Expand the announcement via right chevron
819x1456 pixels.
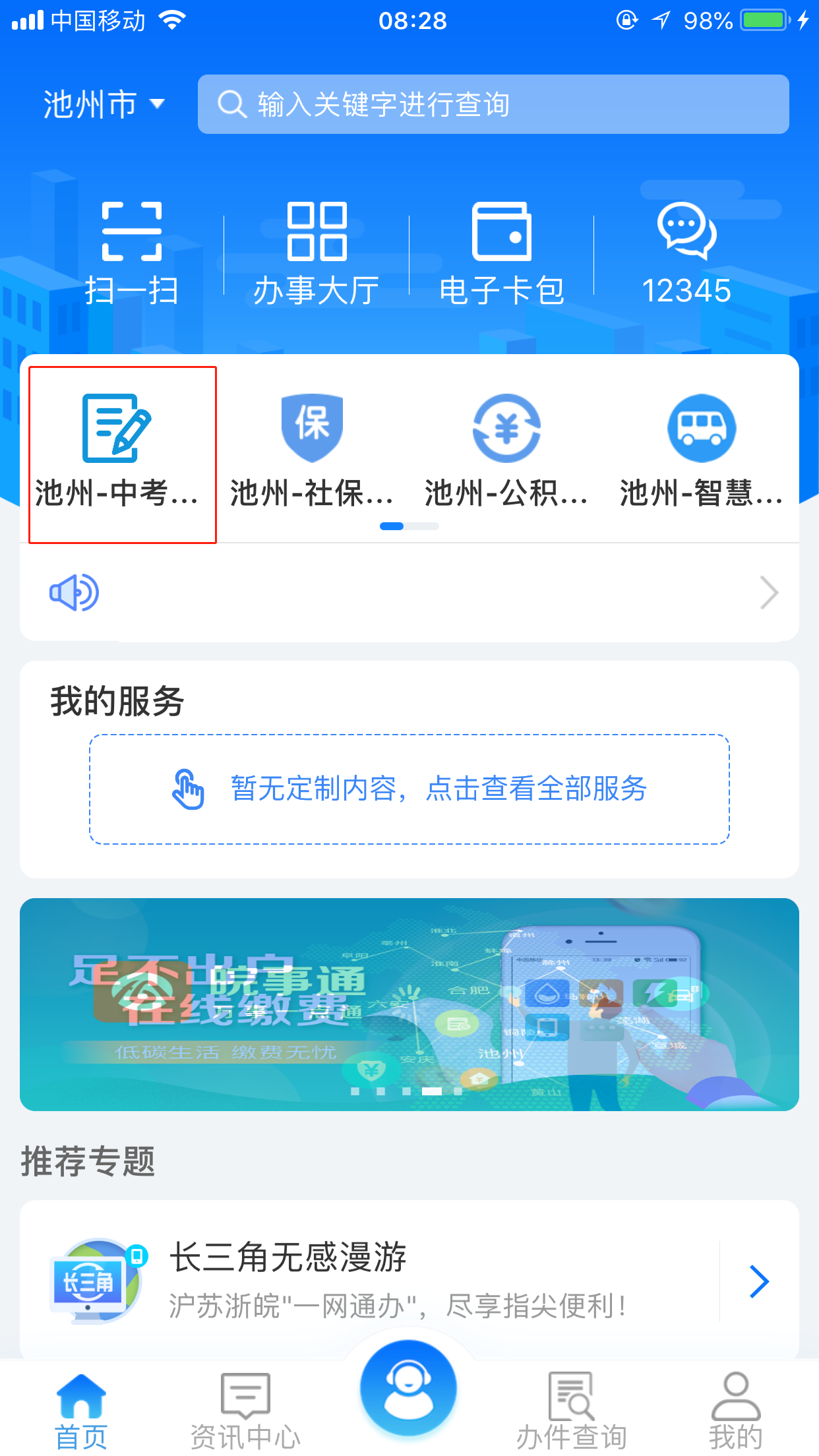tap(769, 592)
